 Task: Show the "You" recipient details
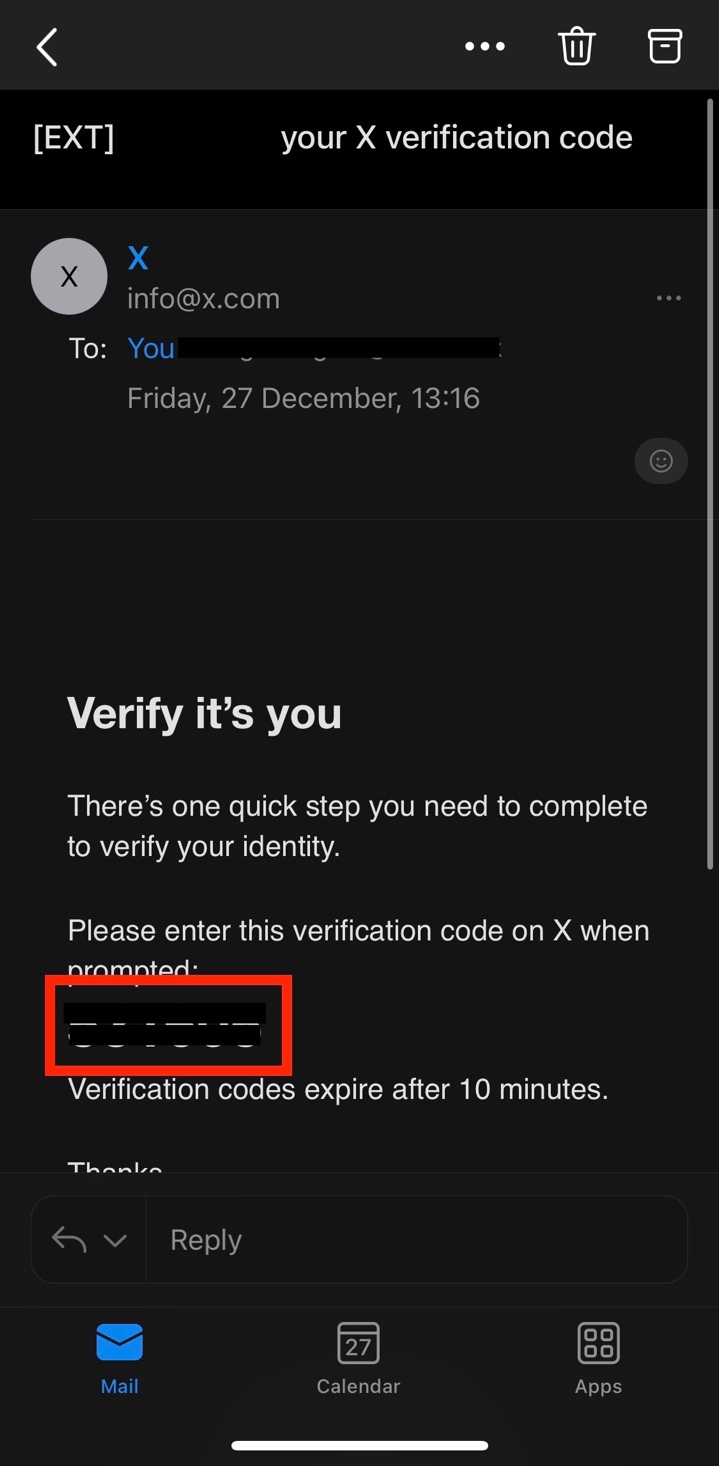[x=151, y=348]
